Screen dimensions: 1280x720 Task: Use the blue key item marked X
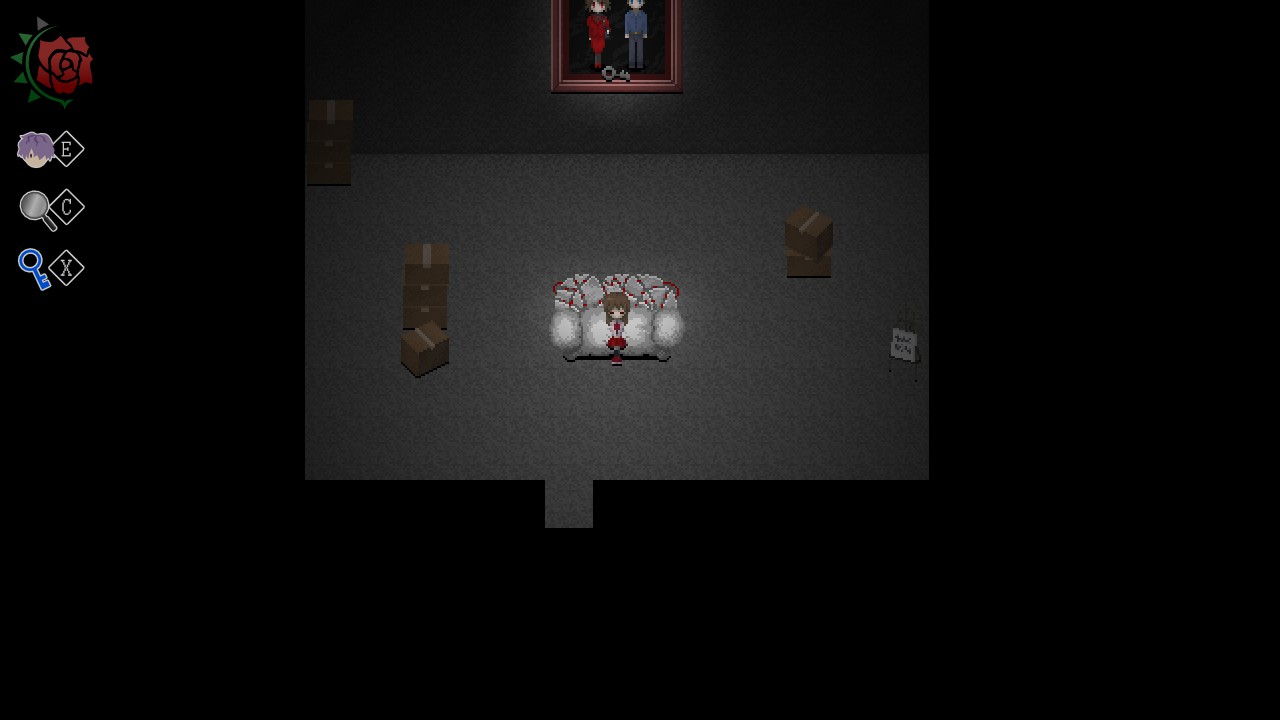(x=34, y=268)
